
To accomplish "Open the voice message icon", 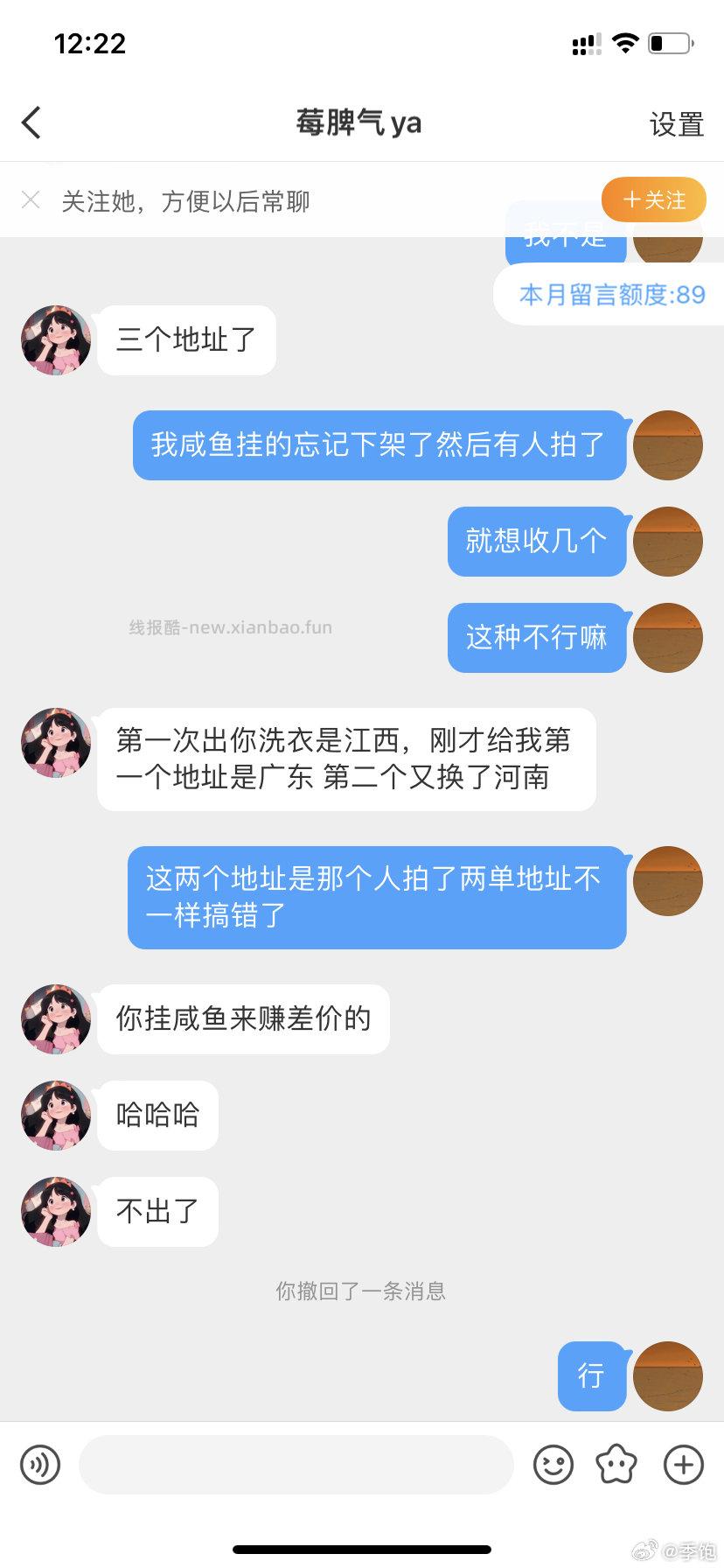I will click(40, 1464).
